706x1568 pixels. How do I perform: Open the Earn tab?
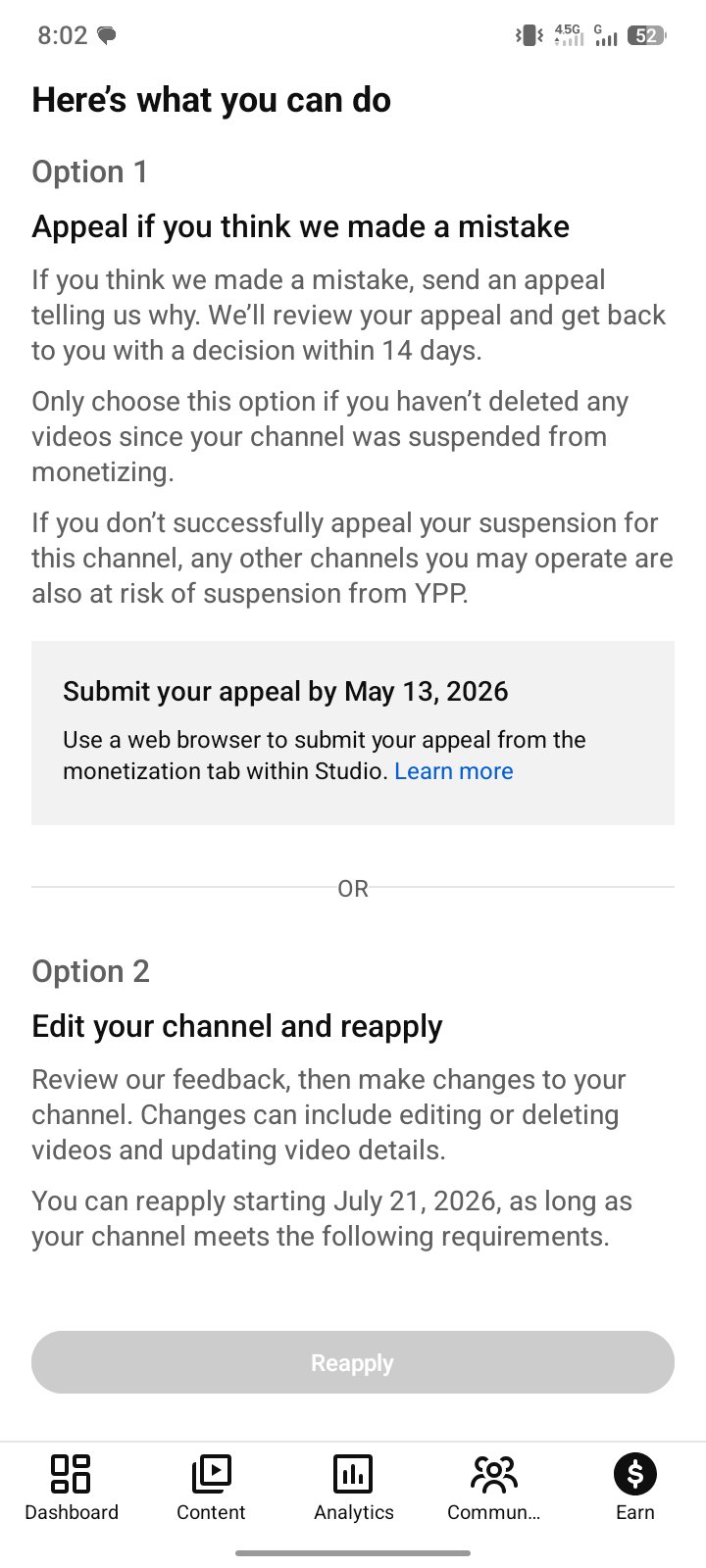click(x=635, y=1488)
